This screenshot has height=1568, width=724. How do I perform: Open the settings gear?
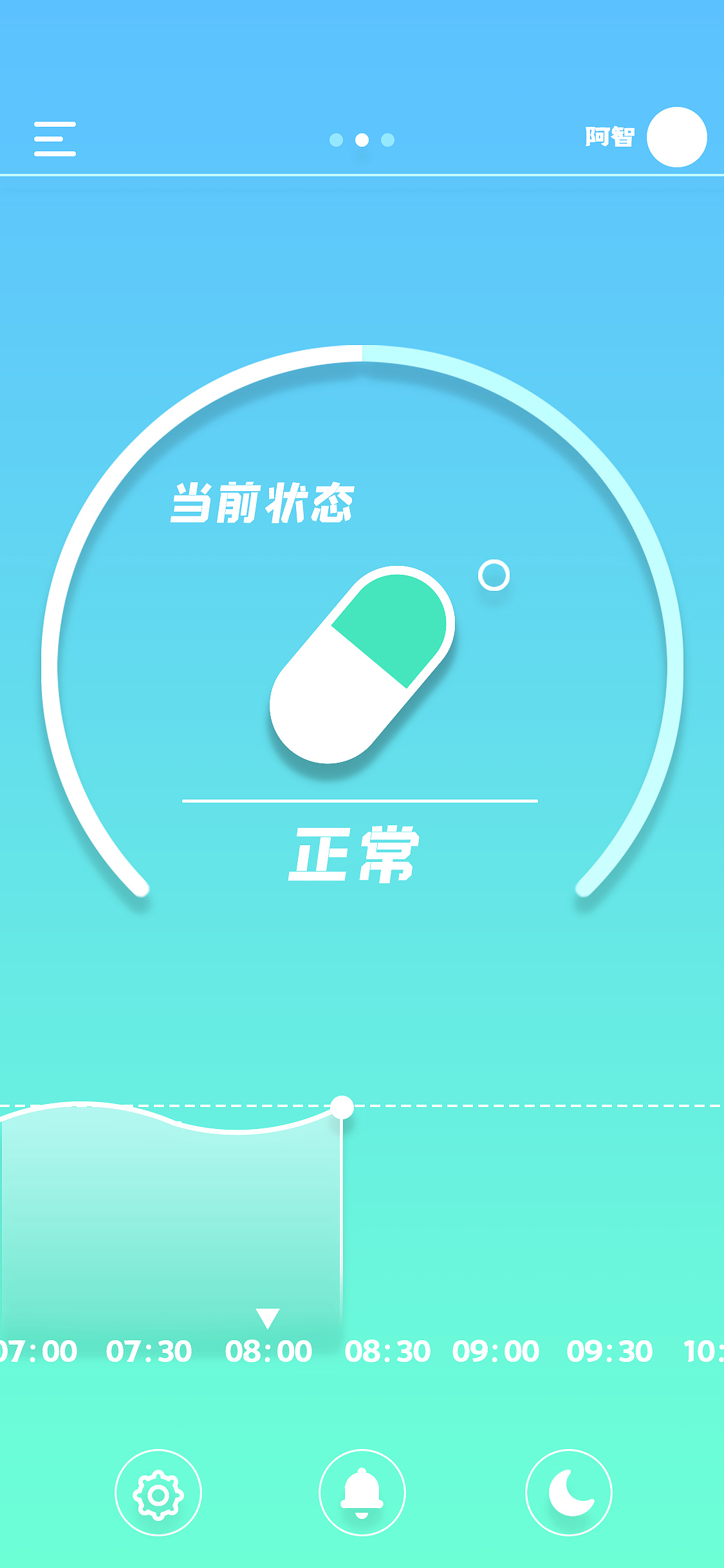(x=158, y=1493)
